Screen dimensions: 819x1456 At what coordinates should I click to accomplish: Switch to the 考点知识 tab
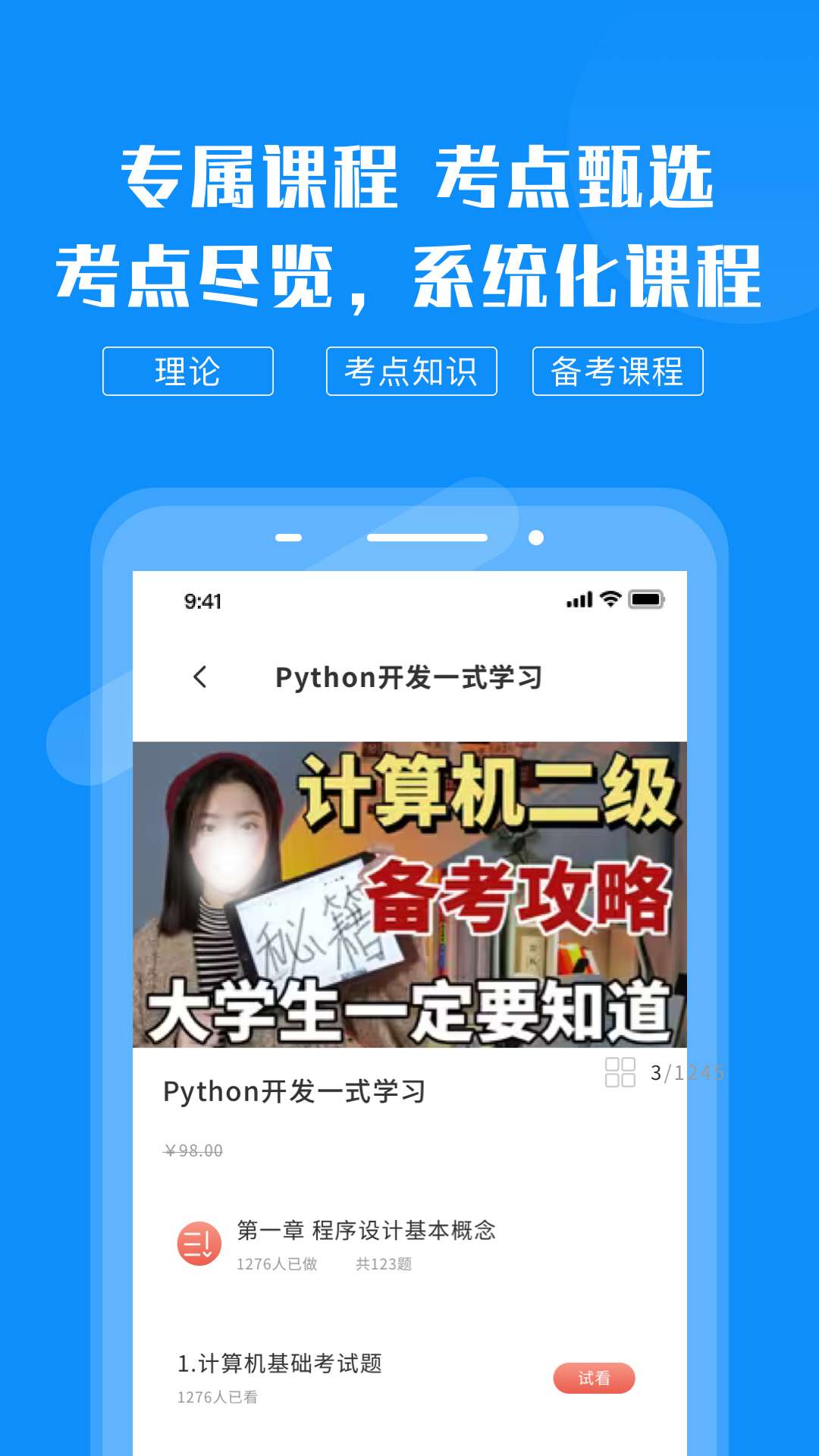[x=411, y=371]
